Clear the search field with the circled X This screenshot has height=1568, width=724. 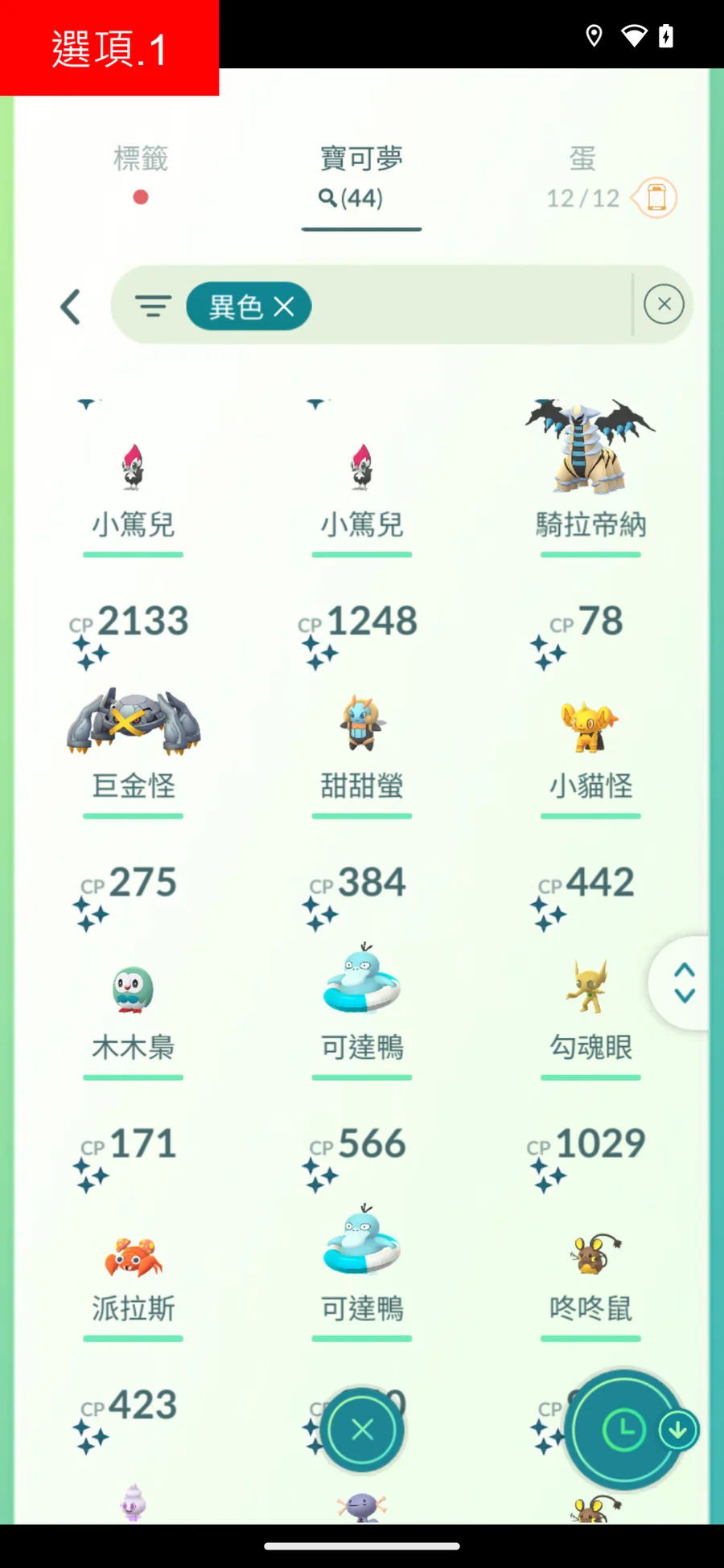[664, 305]
